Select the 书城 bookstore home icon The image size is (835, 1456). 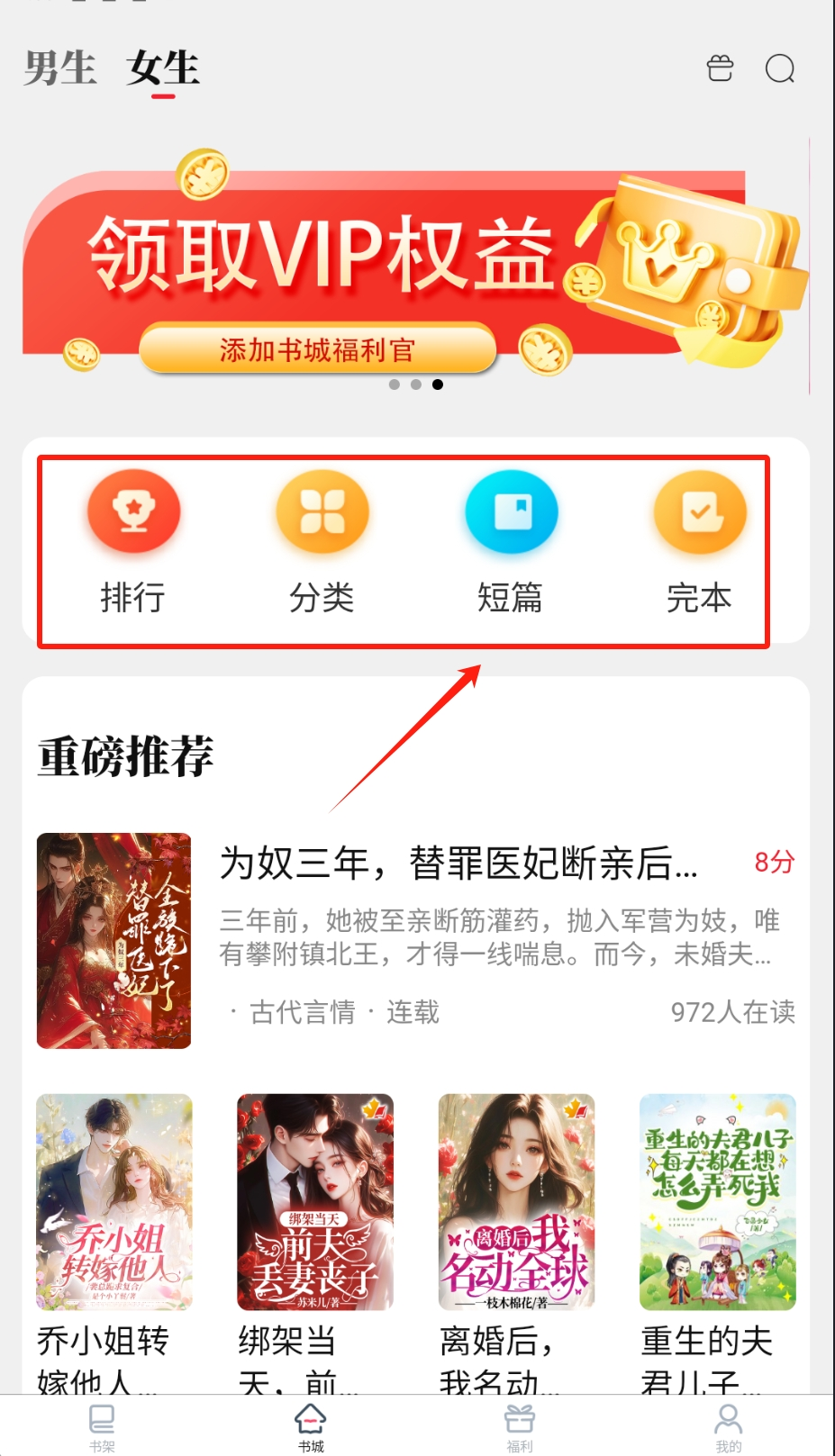pyautogui.click(x=311, y=1416)
